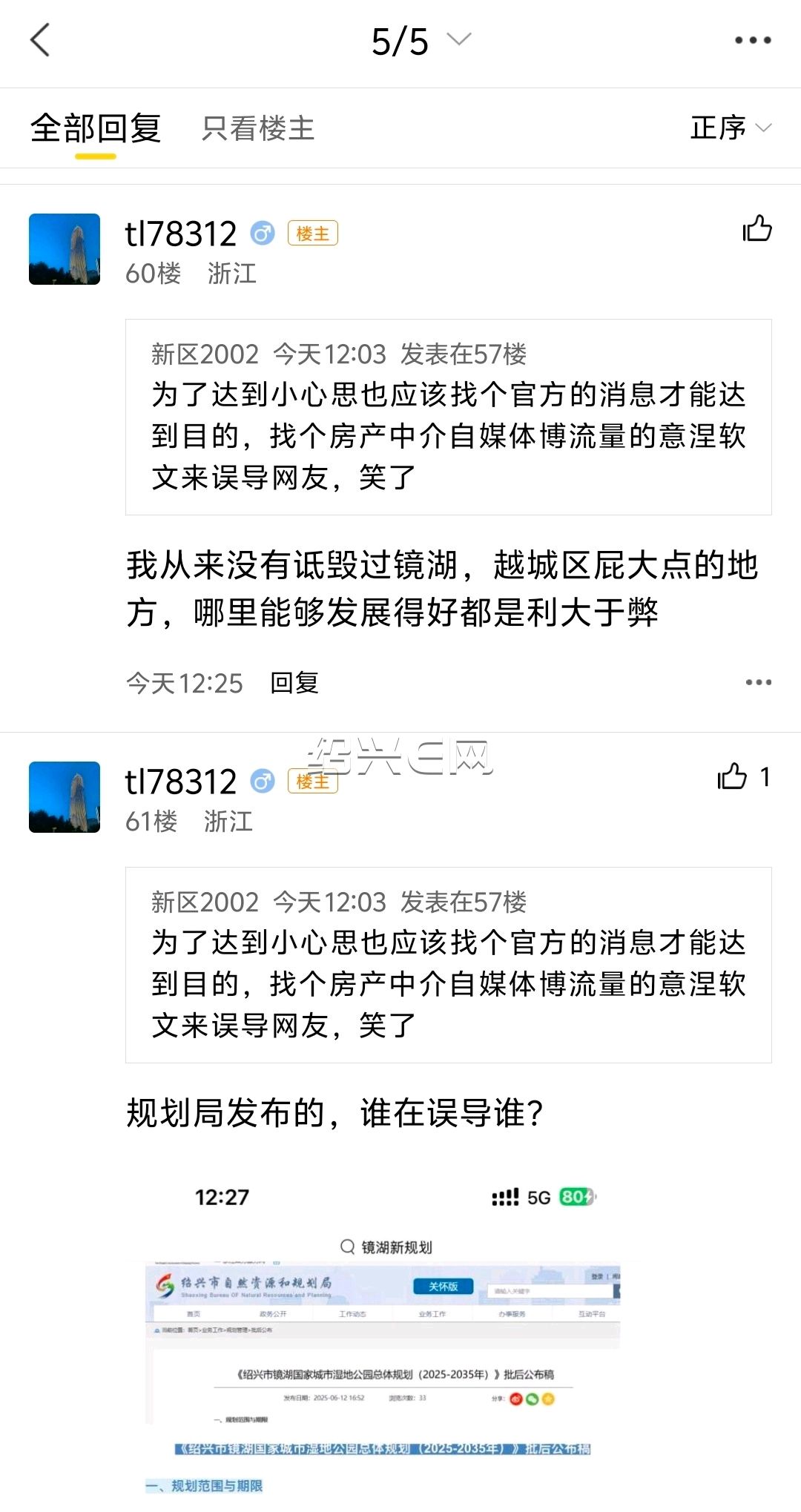Switch to the 只看楼主 tab
801x1512 pixels.
[258, 128]
